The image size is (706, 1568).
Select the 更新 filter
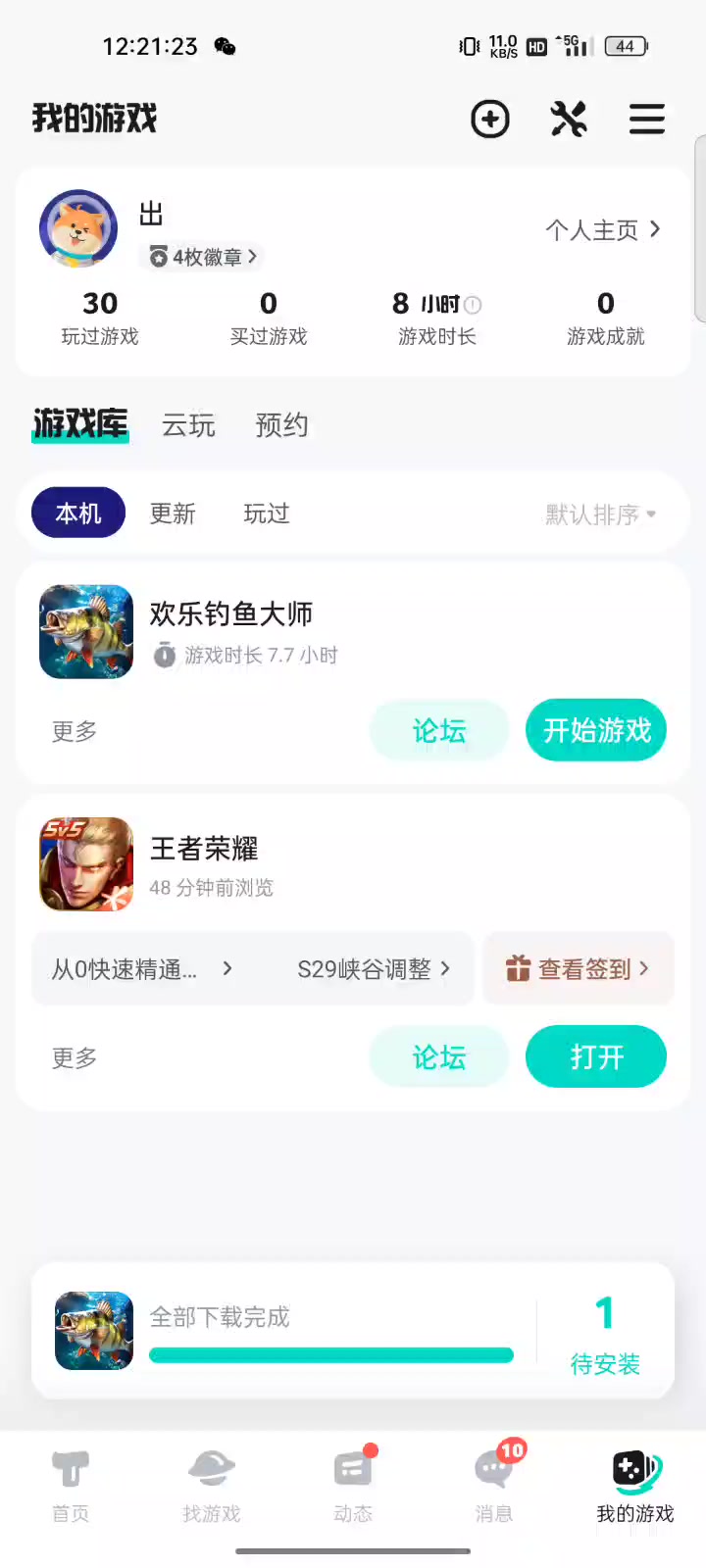click(x=173, y=514)
